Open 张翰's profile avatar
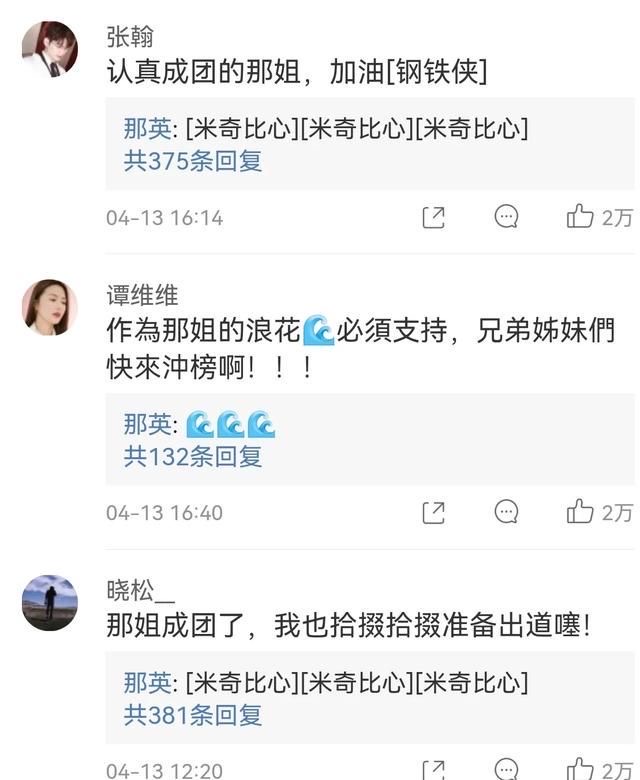The height and width of the screenshot is (780, 640). point(50,50)
